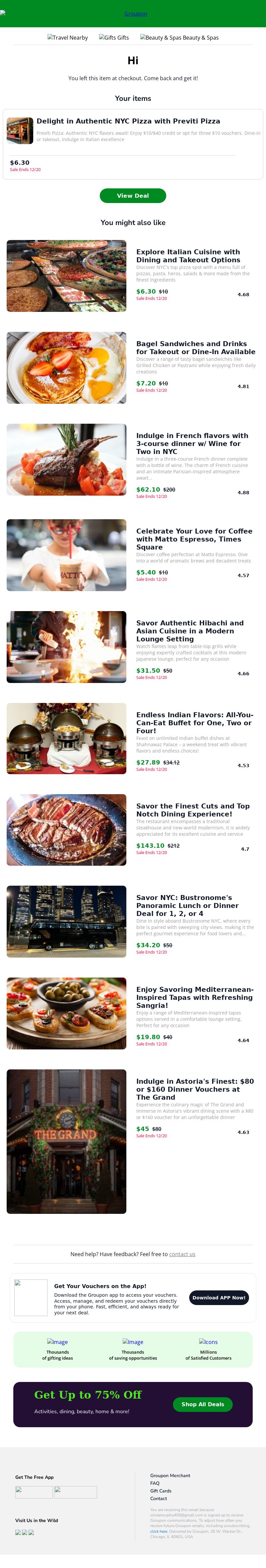Open the Beauty & Spas category
This screenshot has width=266, height=1568.
click(180, 38)
